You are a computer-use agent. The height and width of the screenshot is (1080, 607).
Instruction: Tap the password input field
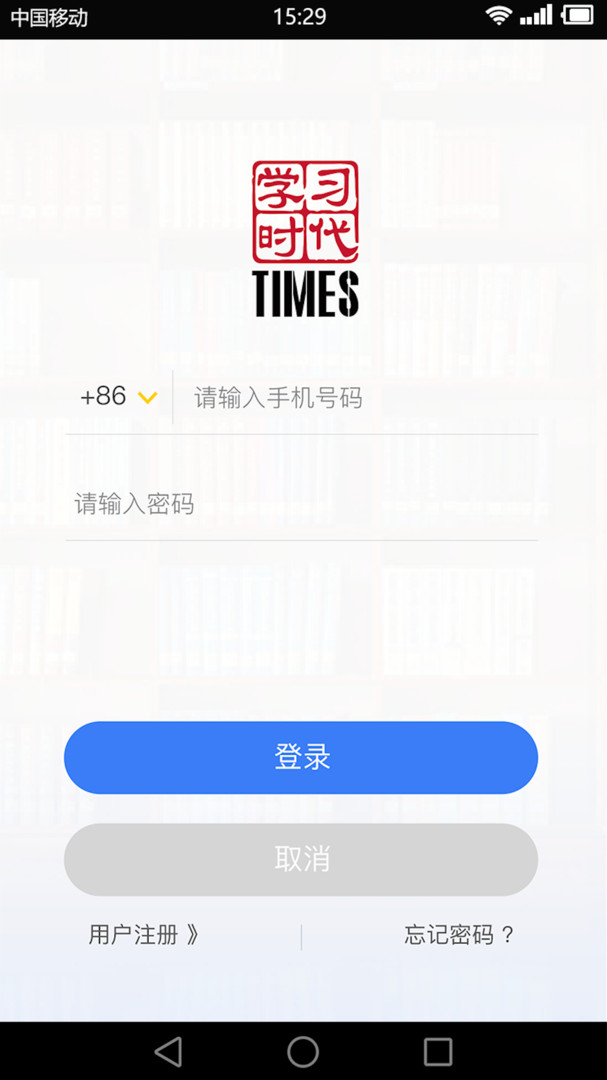300,504
